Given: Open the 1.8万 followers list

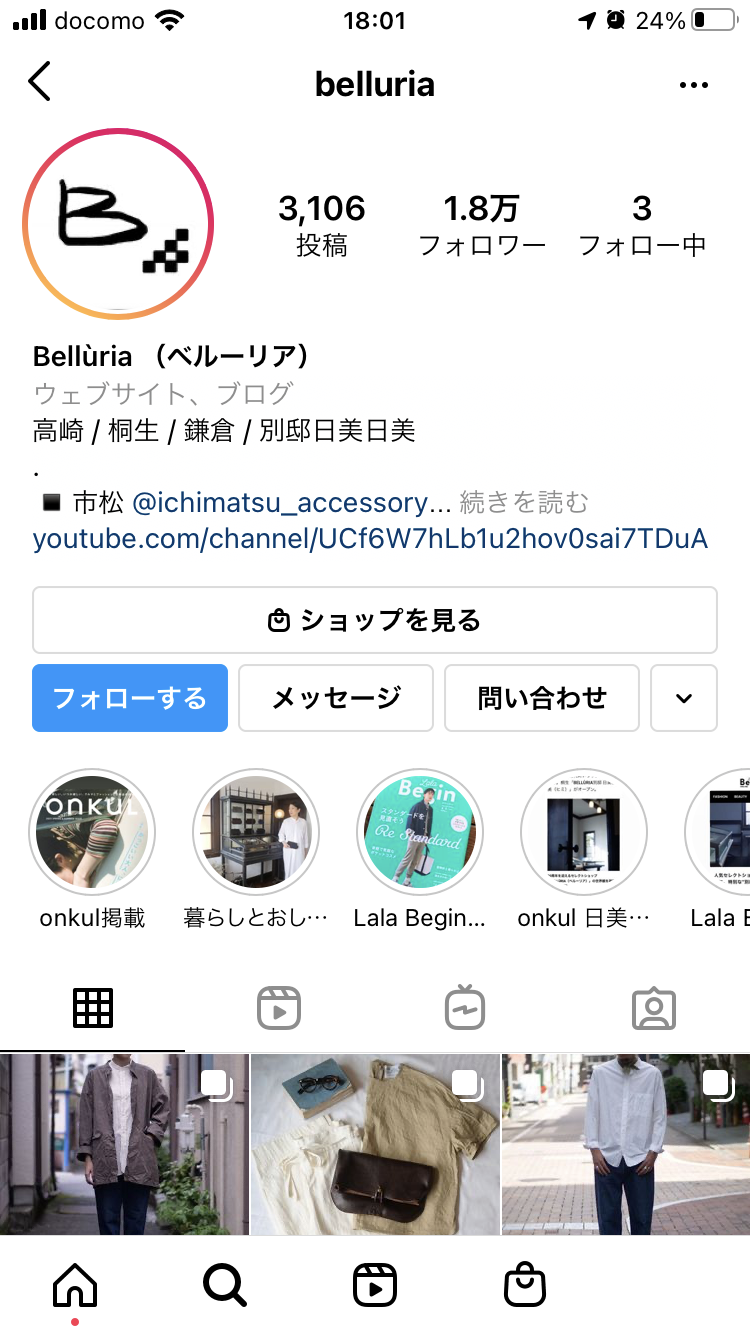Looking at the screenshot, I should (481, 224).
